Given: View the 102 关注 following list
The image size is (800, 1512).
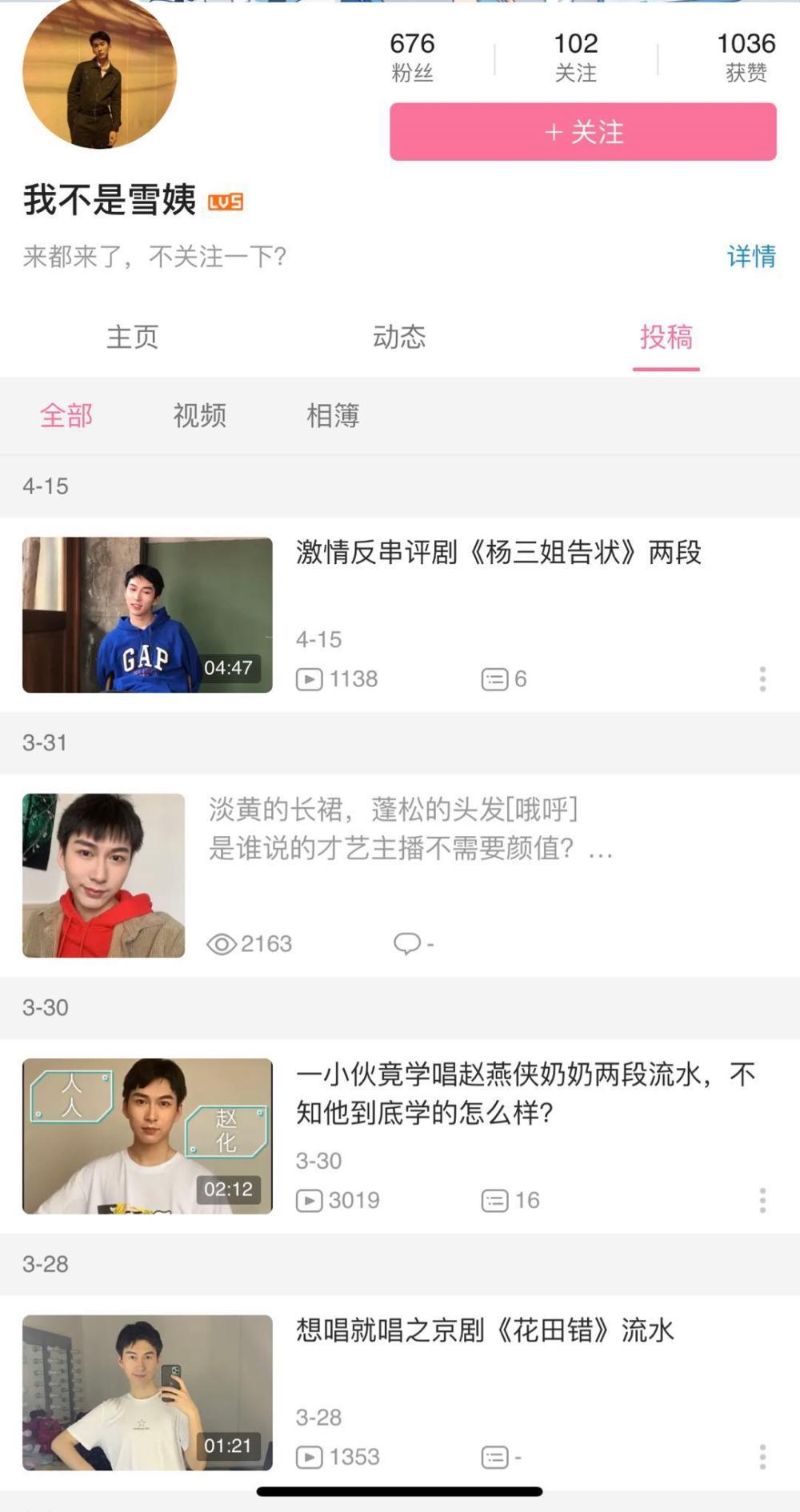Looking at the screenshot, I should click(576, 57).
